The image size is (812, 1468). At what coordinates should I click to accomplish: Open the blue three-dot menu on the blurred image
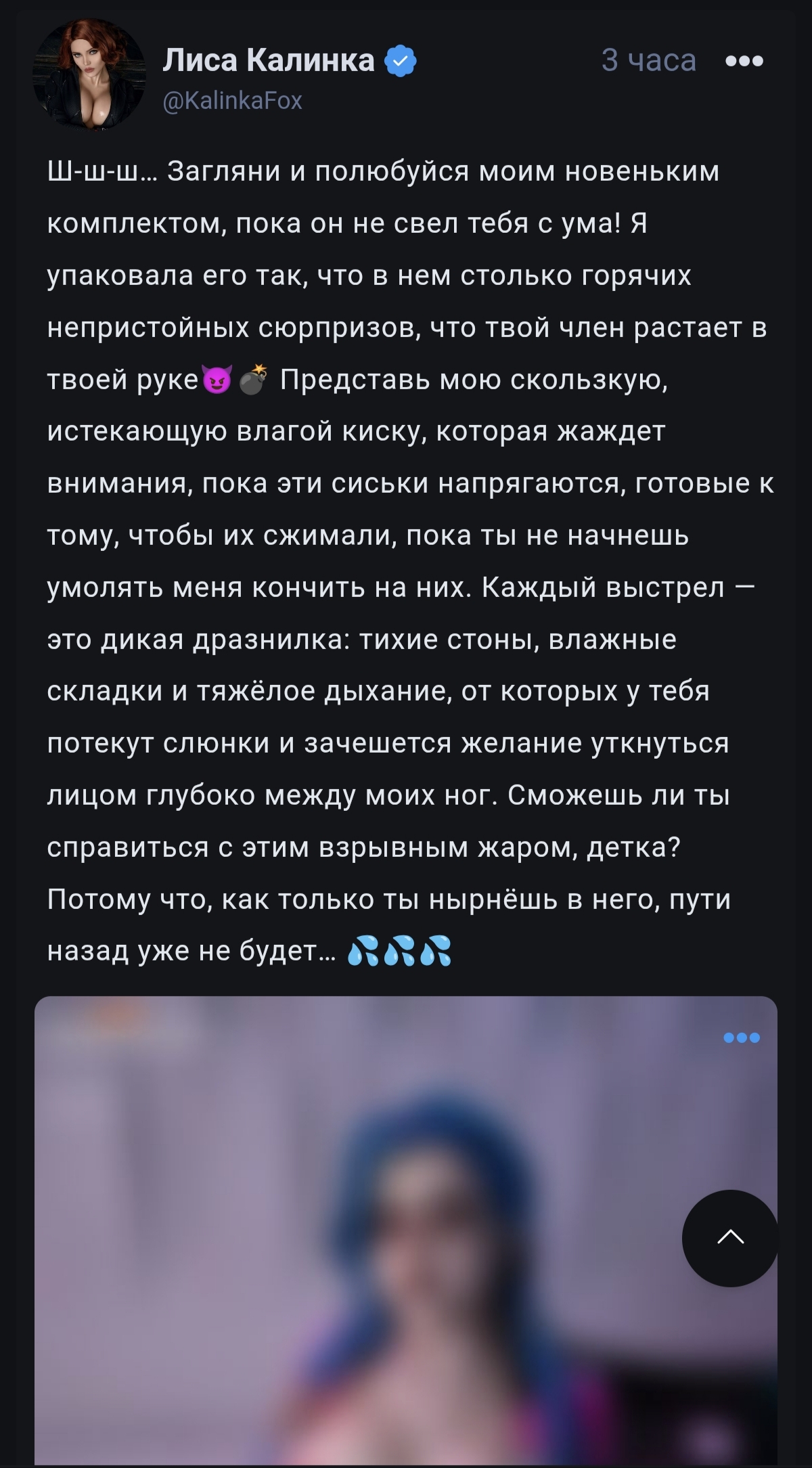point(742,1038)
